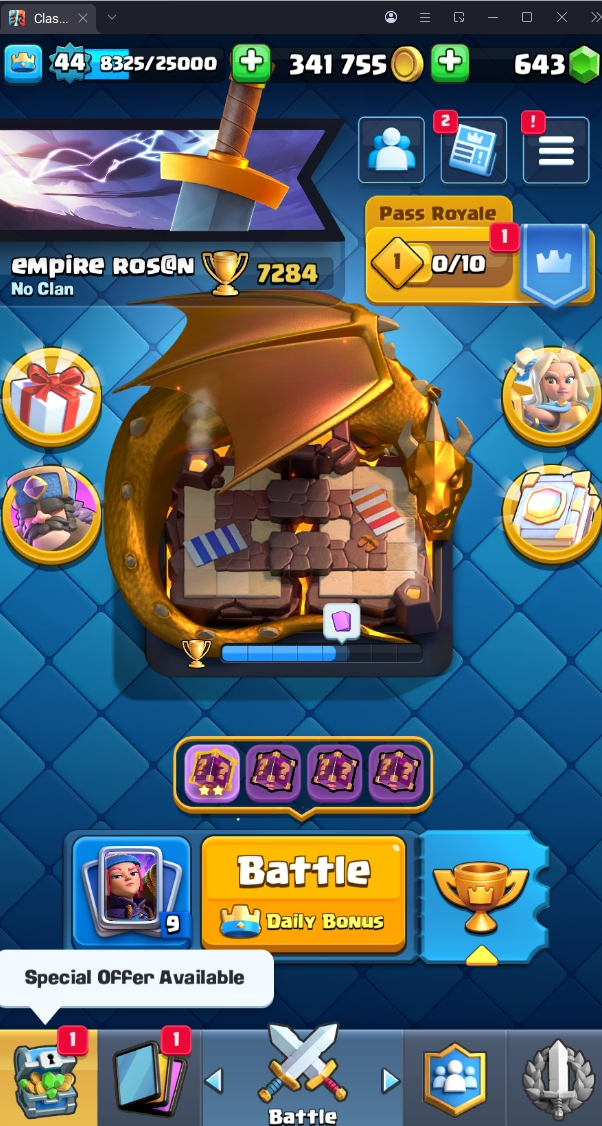The height and width of the screenshot is (1126, 602).
Task: Start a match with the Battle button
Action: pos(304,890)
